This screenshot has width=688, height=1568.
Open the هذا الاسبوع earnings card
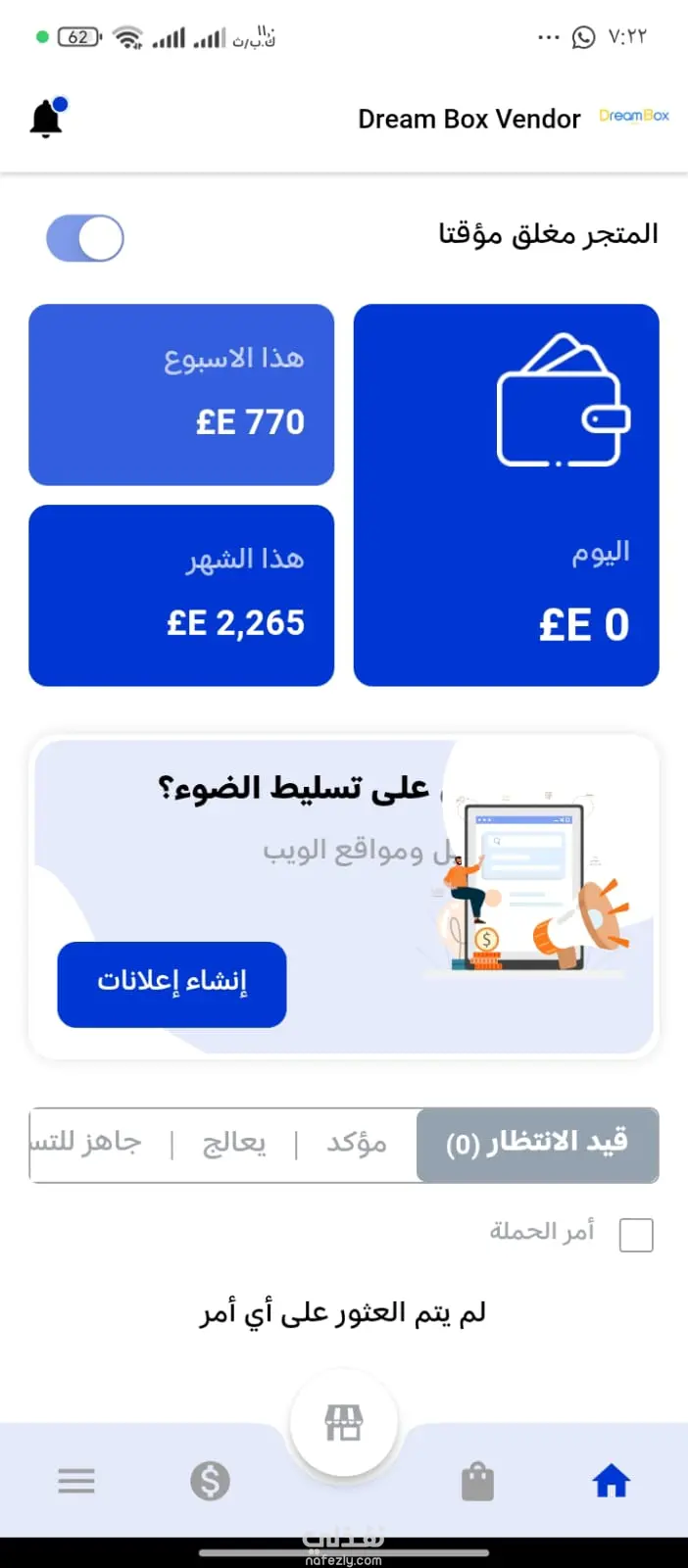(x=181, y=394)
